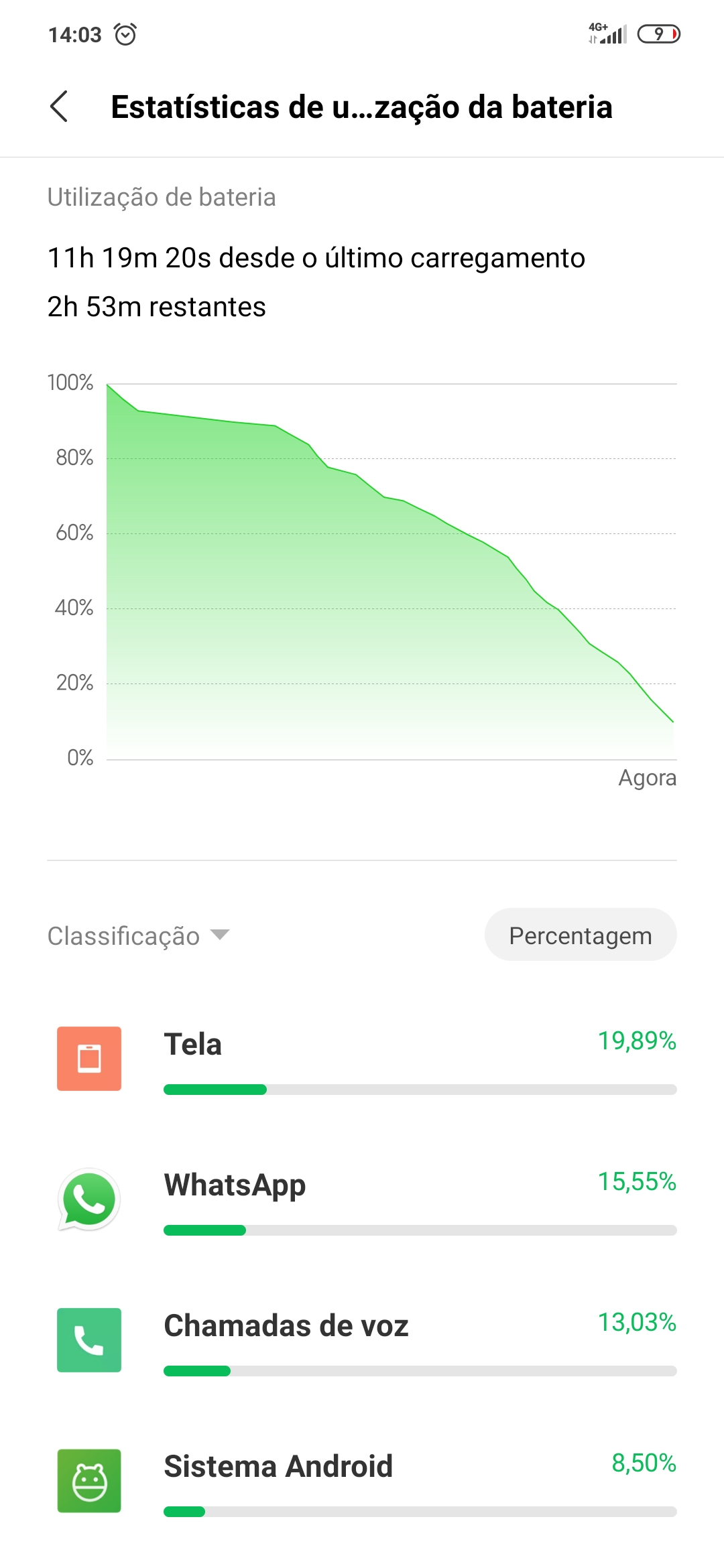View Chamadas de voz battery usage
This screenshot has width=724, height=1568.
pos(362,1340)
